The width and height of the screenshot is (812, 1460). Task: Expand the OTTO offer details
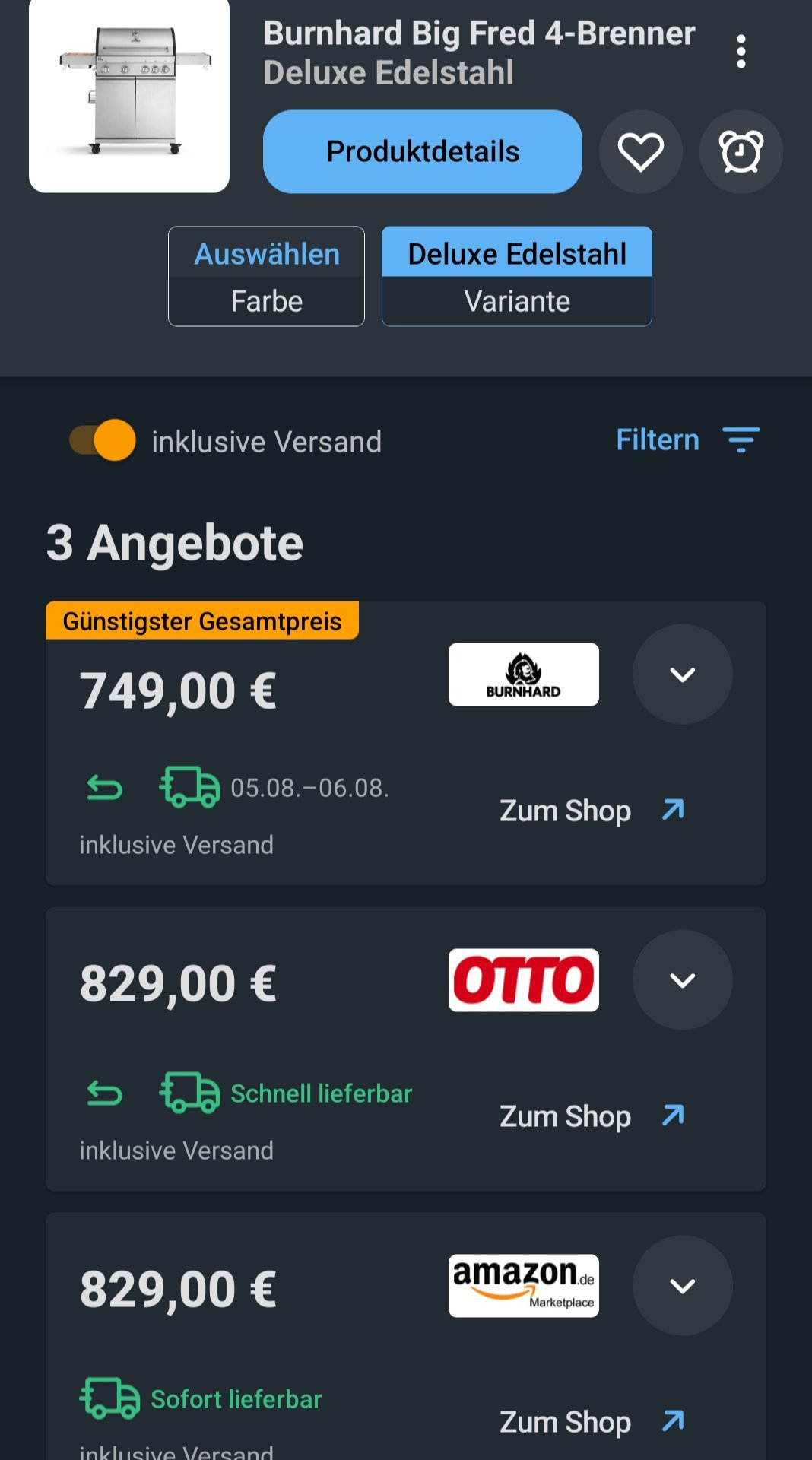(682, 980)
